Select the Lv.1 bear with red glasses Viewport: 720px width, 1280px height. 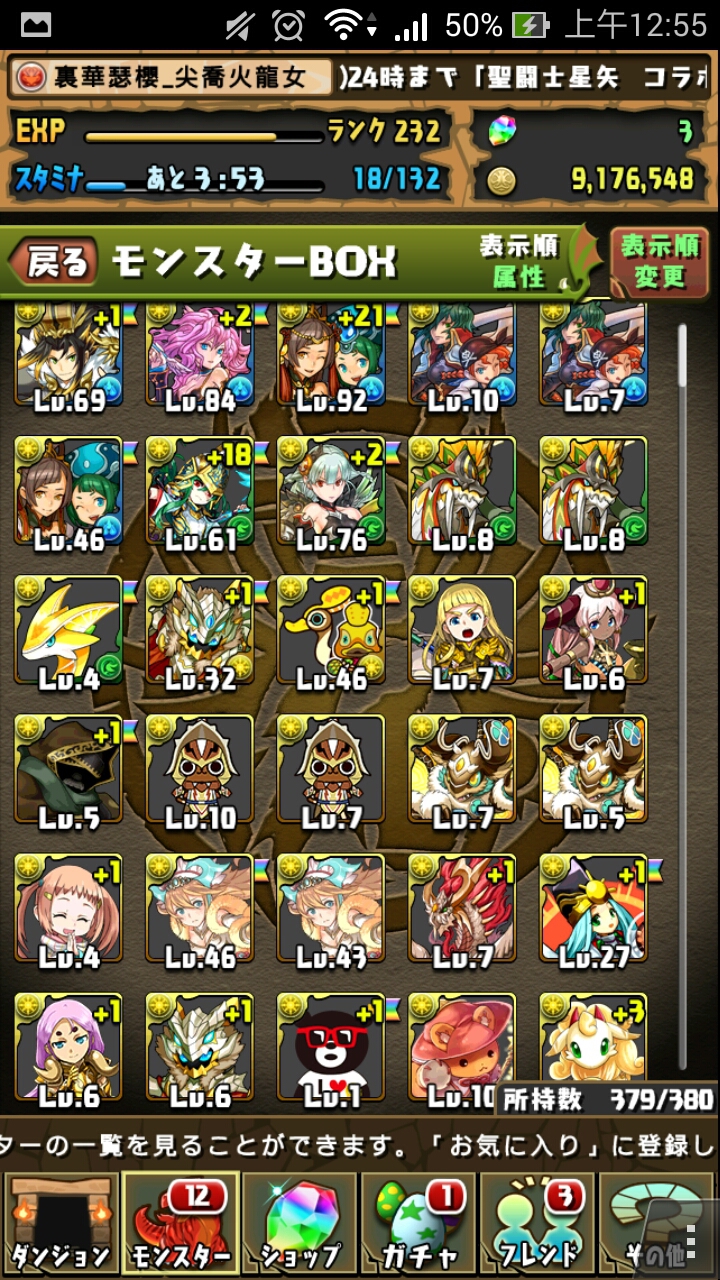[330, 1050]
